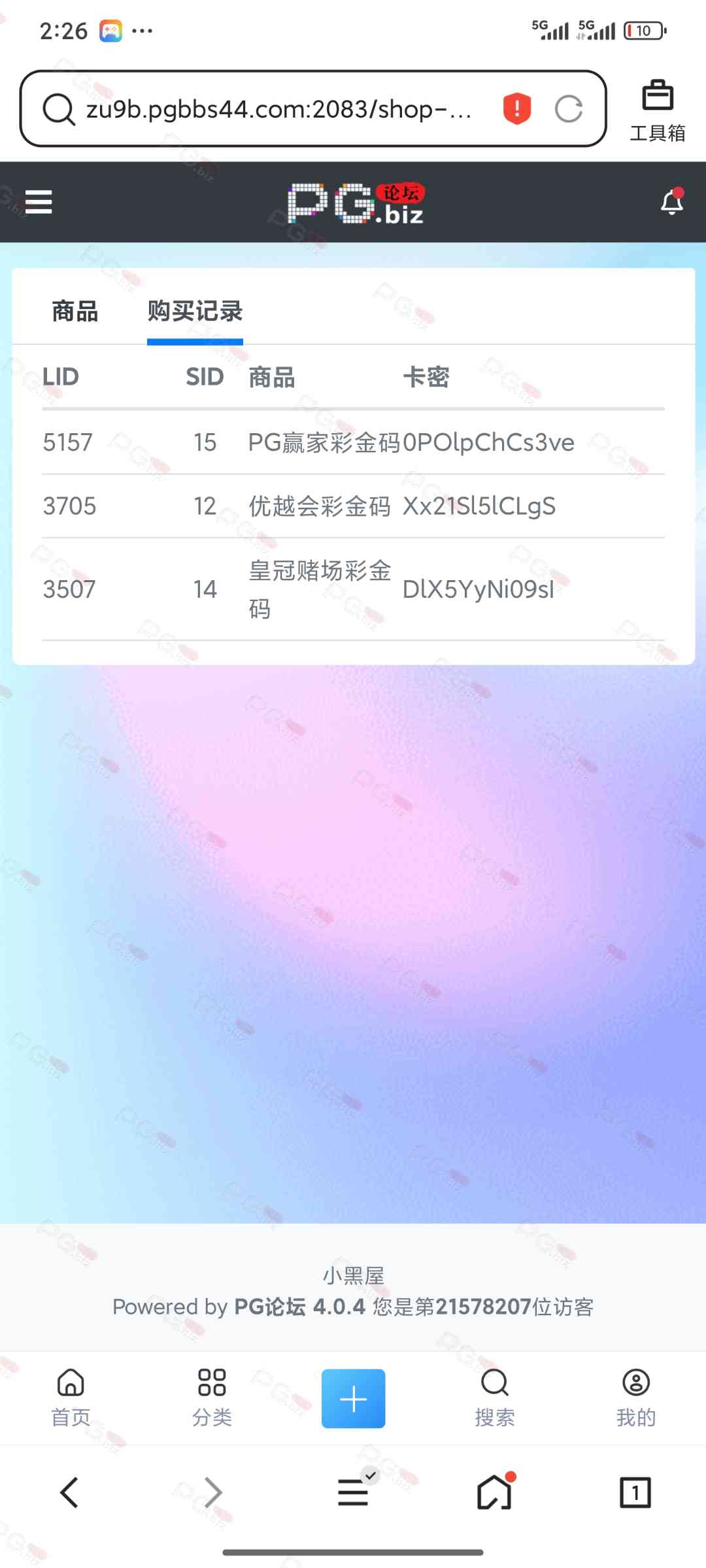706x1568 pixels.
Task: Switch to the 商品 tab
Action: click(75, 311)
